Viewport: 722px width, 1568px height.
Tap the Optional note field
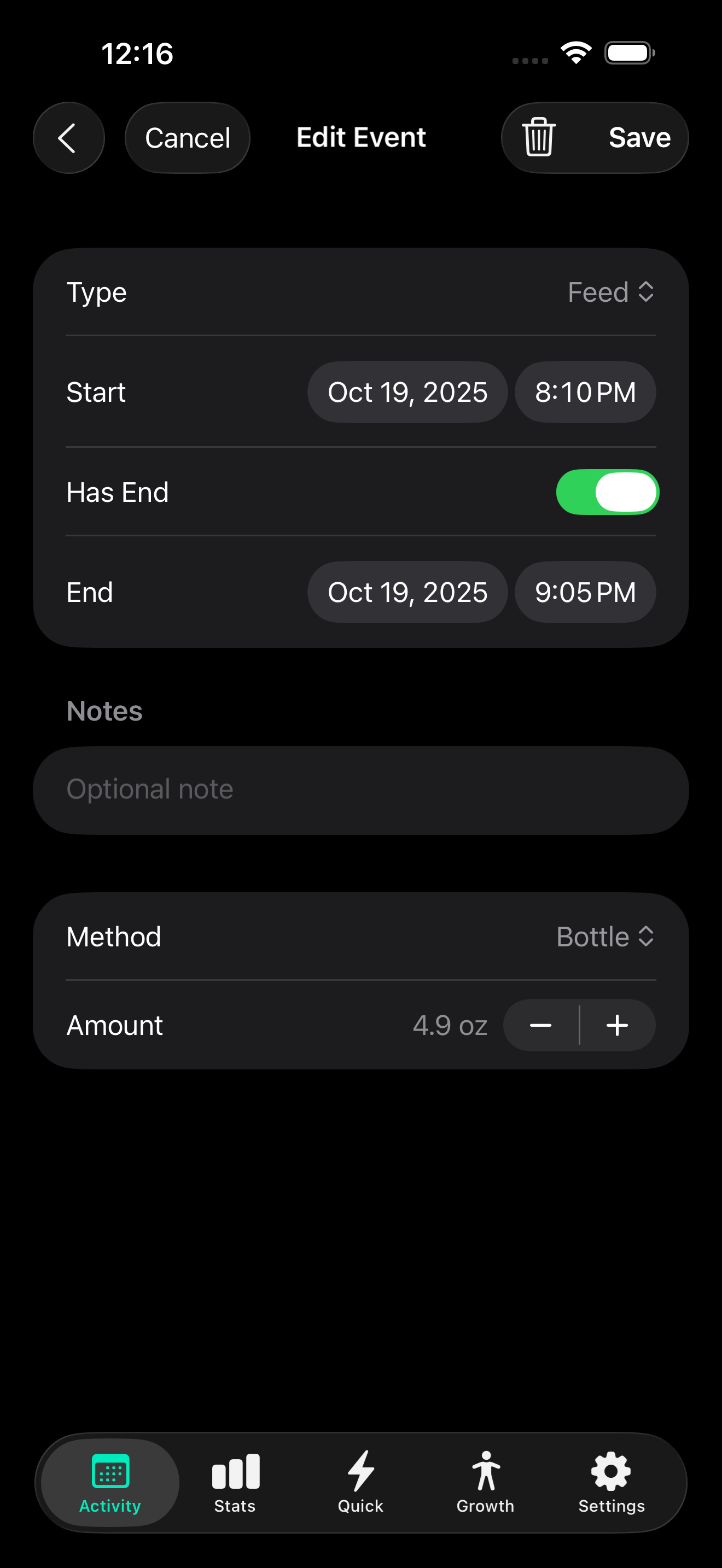tap(361, 789)
